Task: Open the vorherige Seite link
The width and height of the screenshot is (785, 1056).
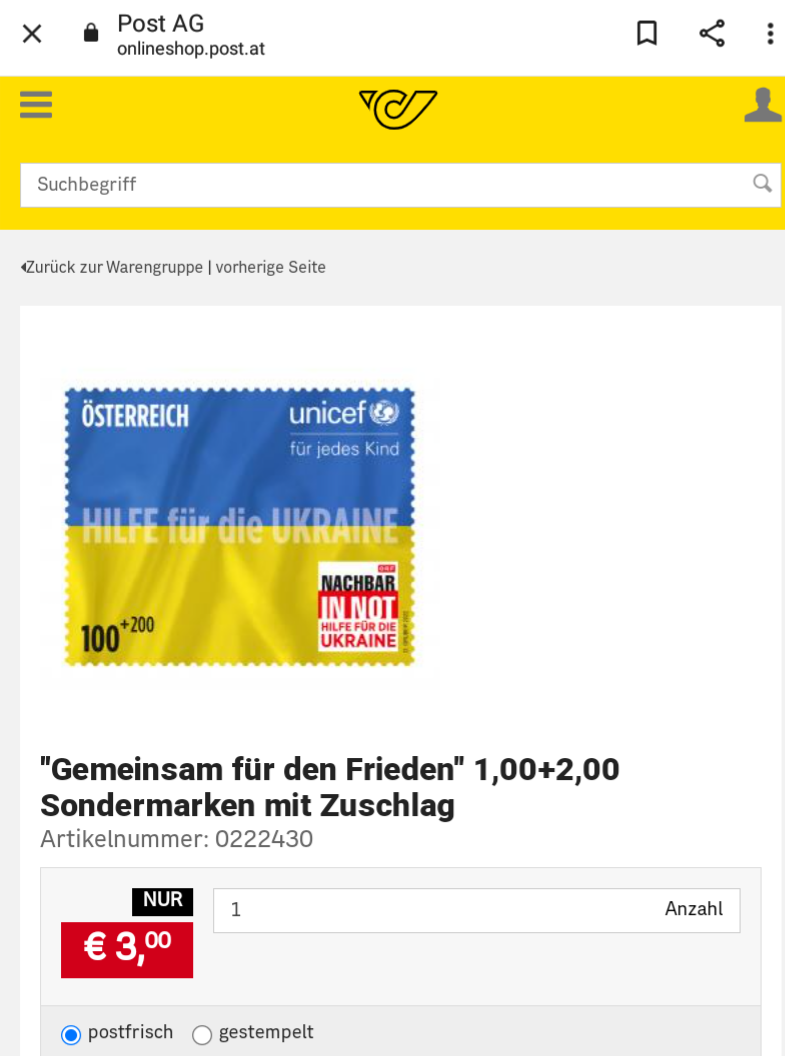Action: coord(270,267)
